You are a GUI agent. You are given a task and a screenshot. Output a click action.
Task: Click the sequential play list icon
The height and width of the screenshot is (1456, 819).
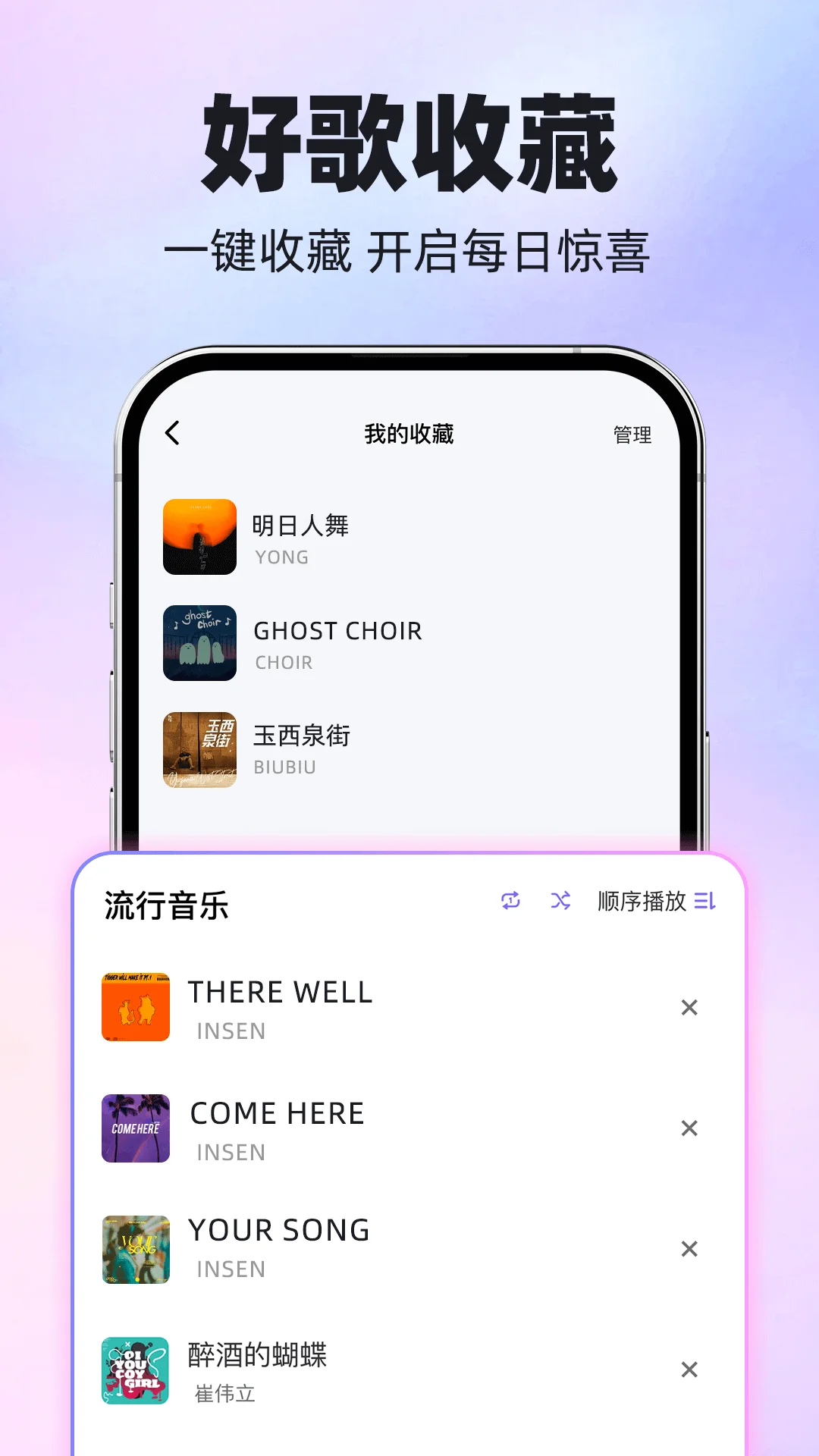click(x=707, y=903)
